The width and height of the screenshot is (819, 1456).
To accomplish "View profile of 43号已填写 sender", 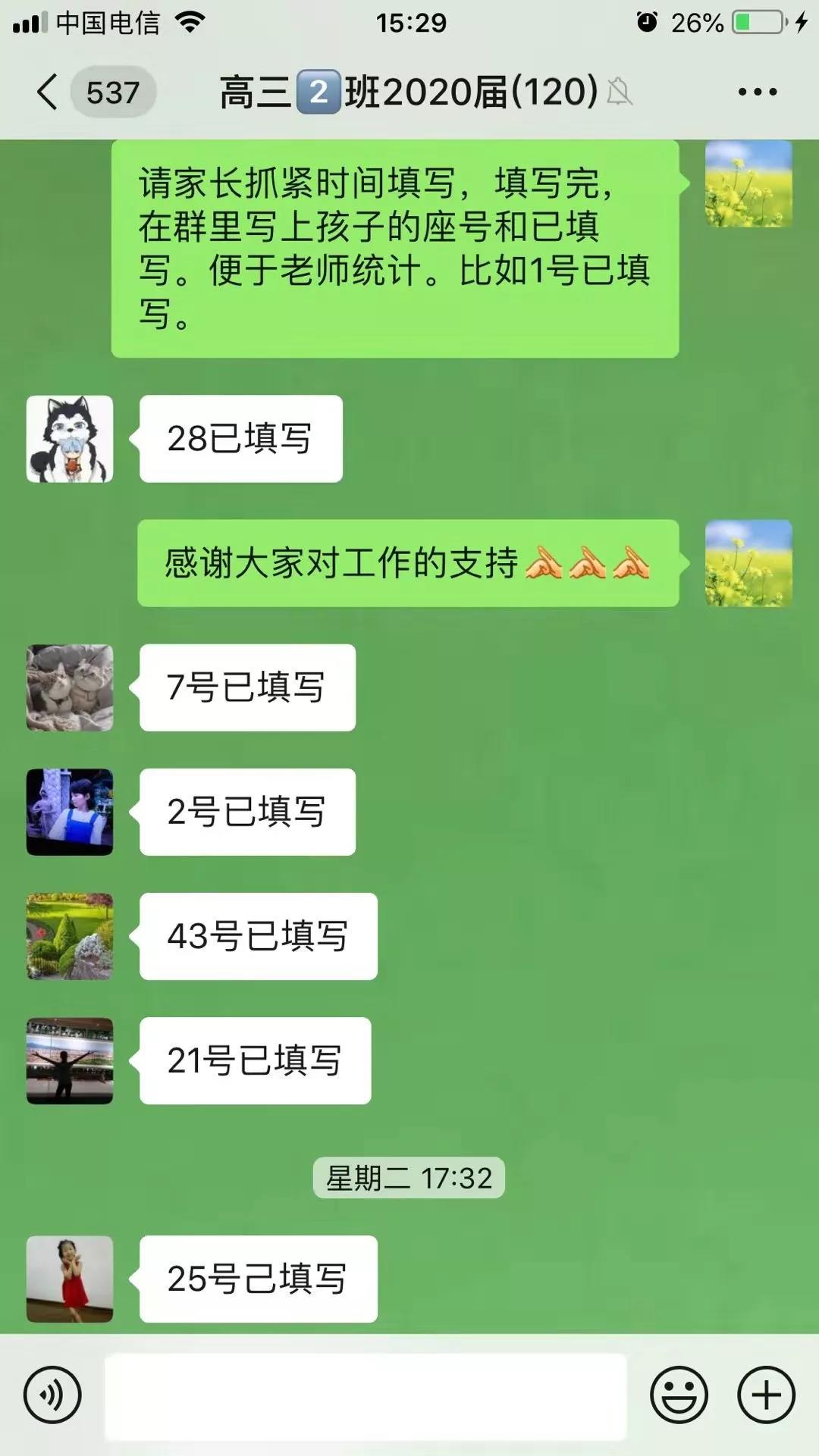I will [70, 936].
